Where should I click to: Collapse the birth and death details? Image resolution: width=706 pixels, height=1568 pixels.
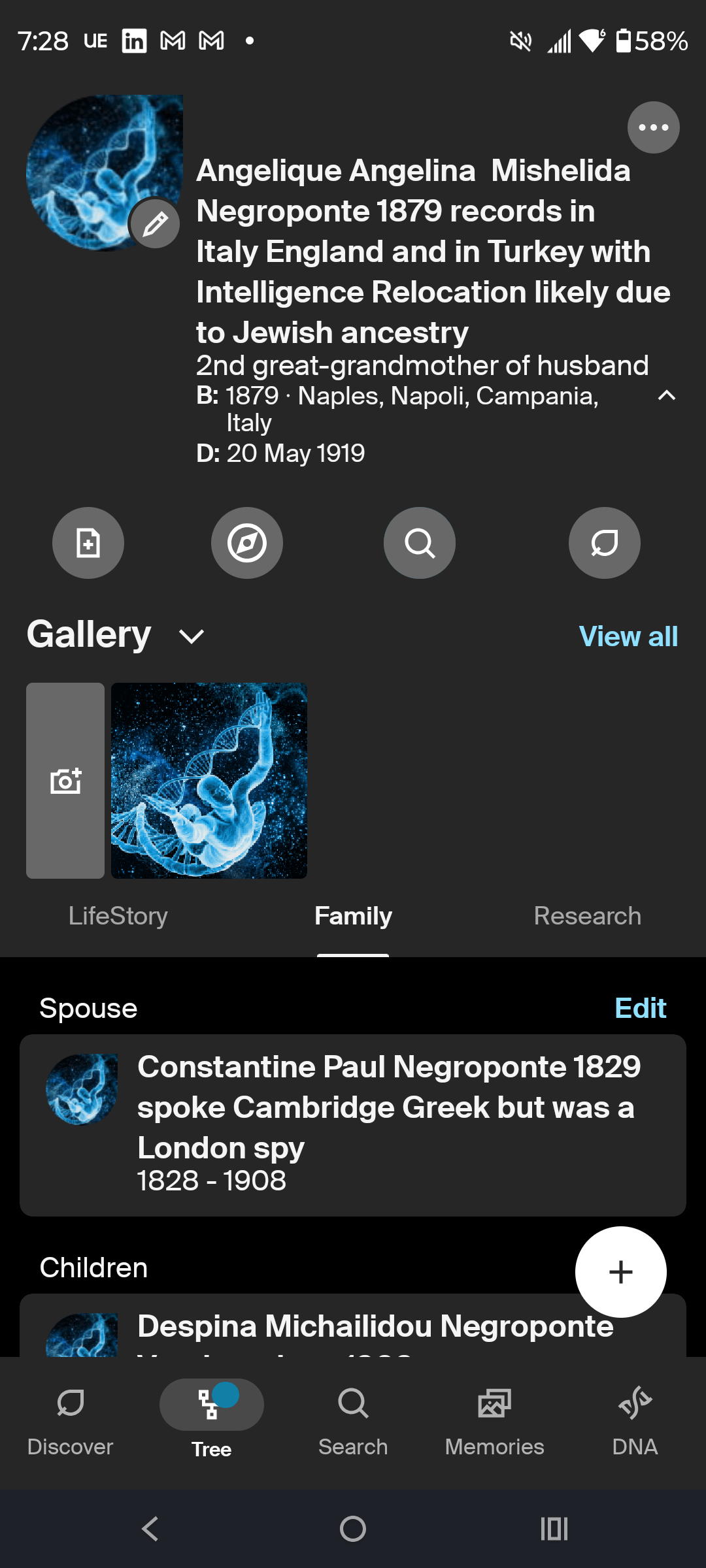(666, 395)
